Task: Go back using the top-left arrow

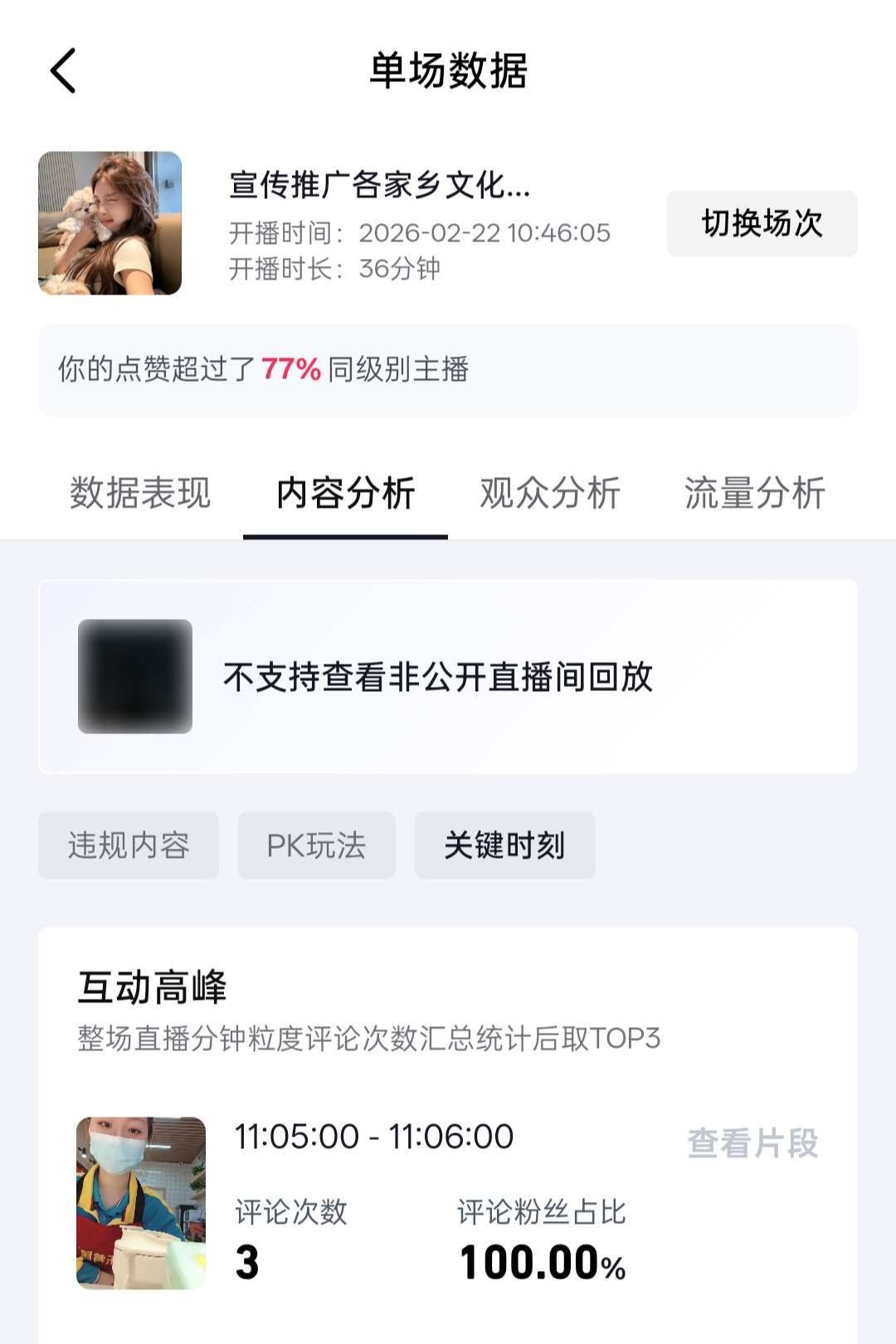Action: click(x=63, y=71)
